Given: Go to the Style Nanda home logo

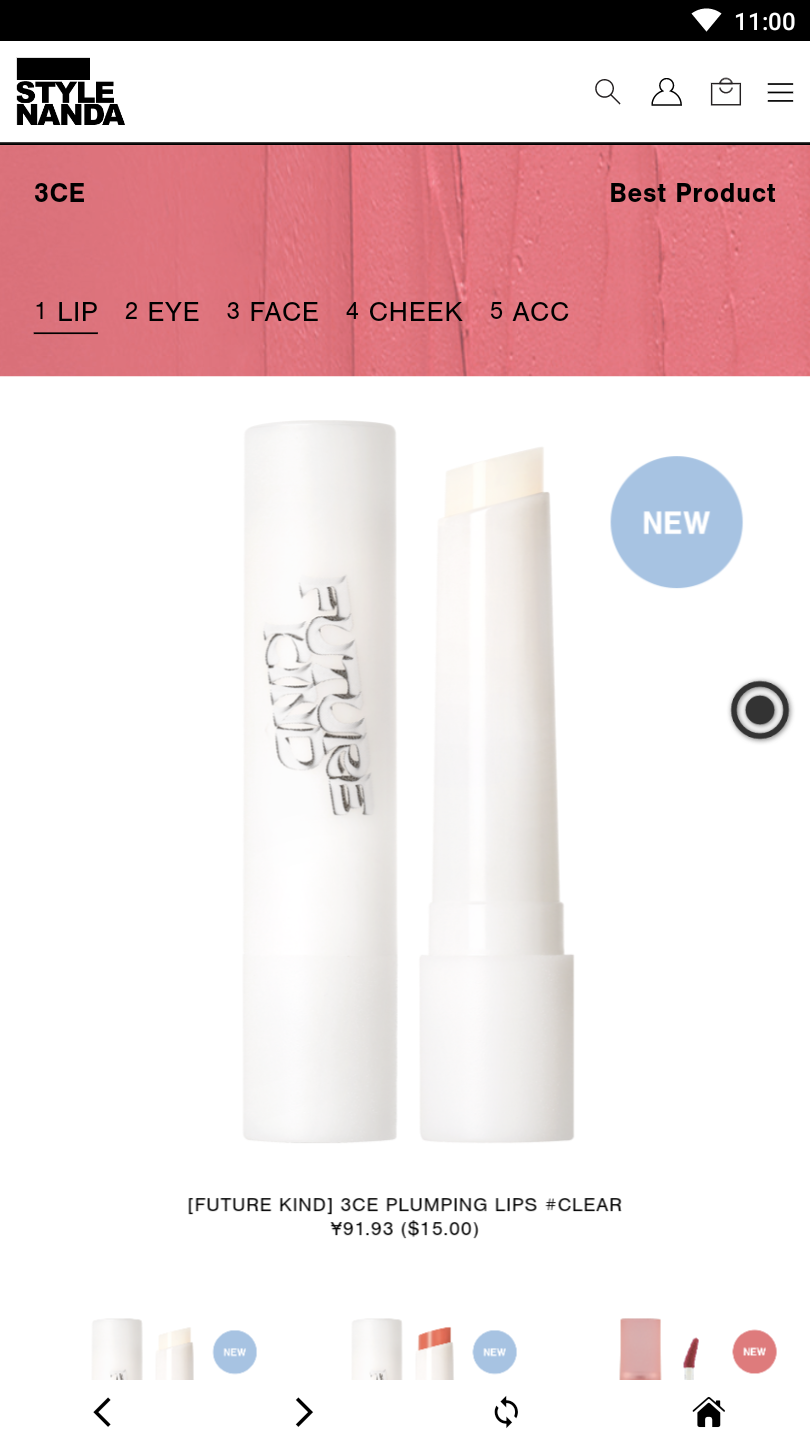Looking at the screenshot, I should click(x=70, y=92).
